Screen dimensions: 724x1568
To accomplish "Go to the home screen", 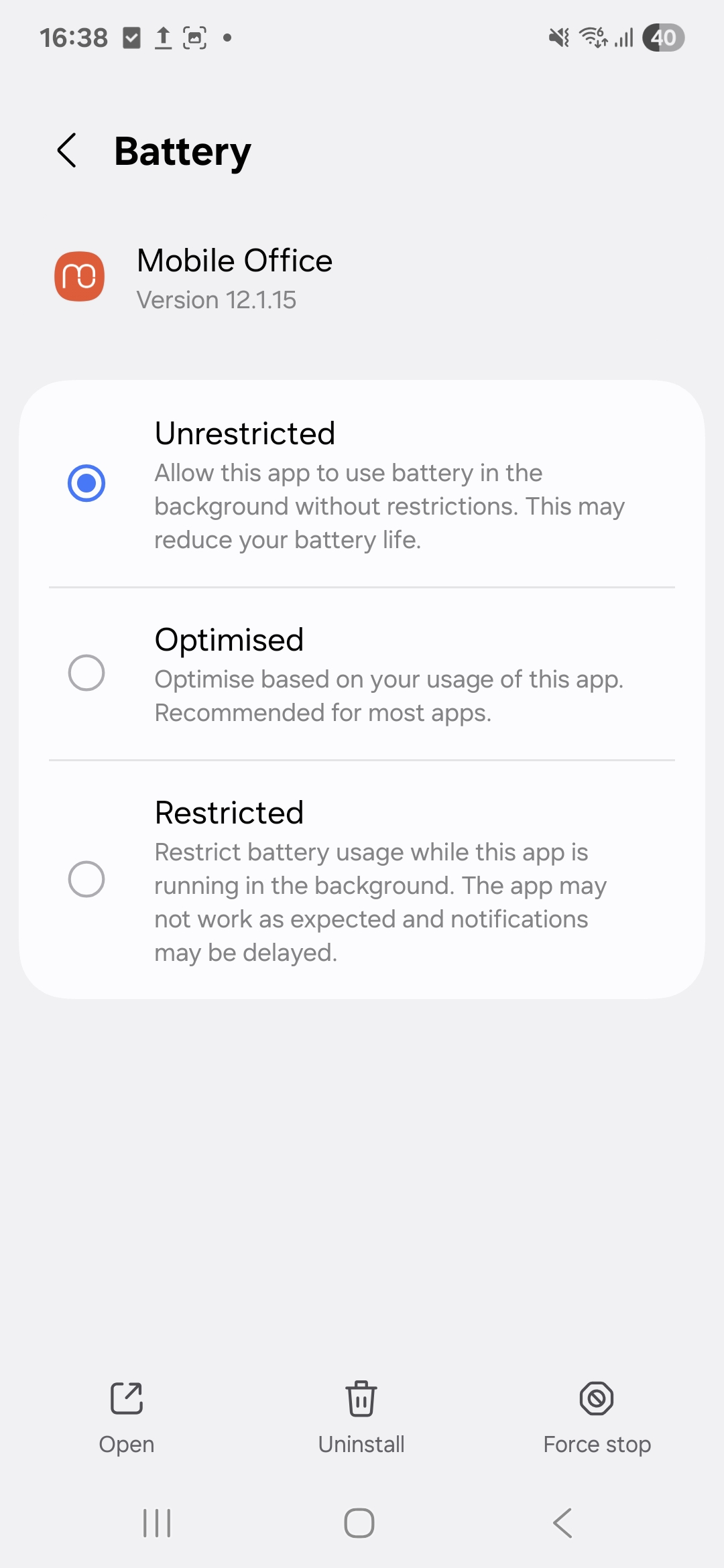I will coord(359,1523).
